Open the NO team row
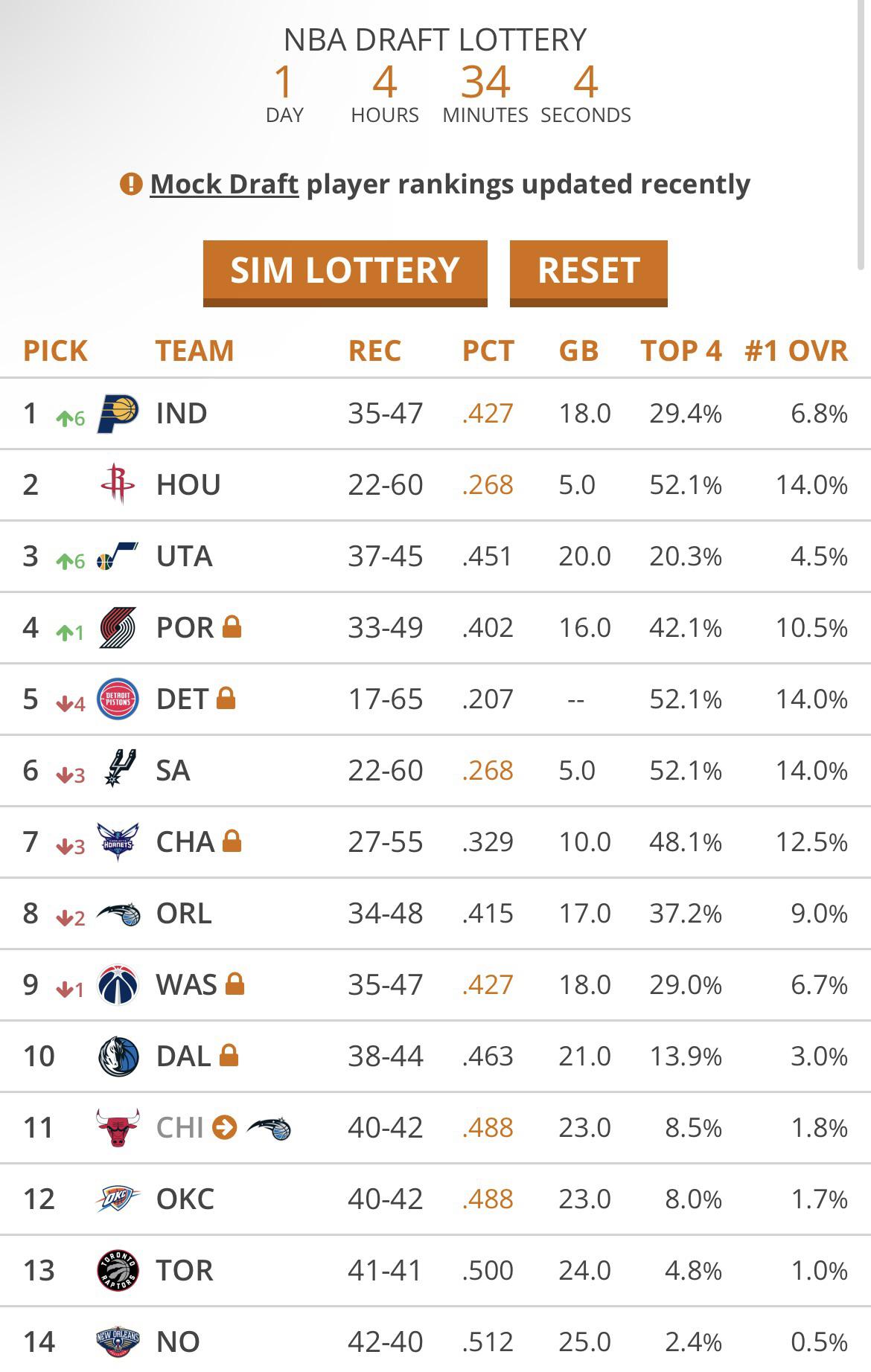The height and width of the screenshot is (1372, 871). click(178, 1342)
